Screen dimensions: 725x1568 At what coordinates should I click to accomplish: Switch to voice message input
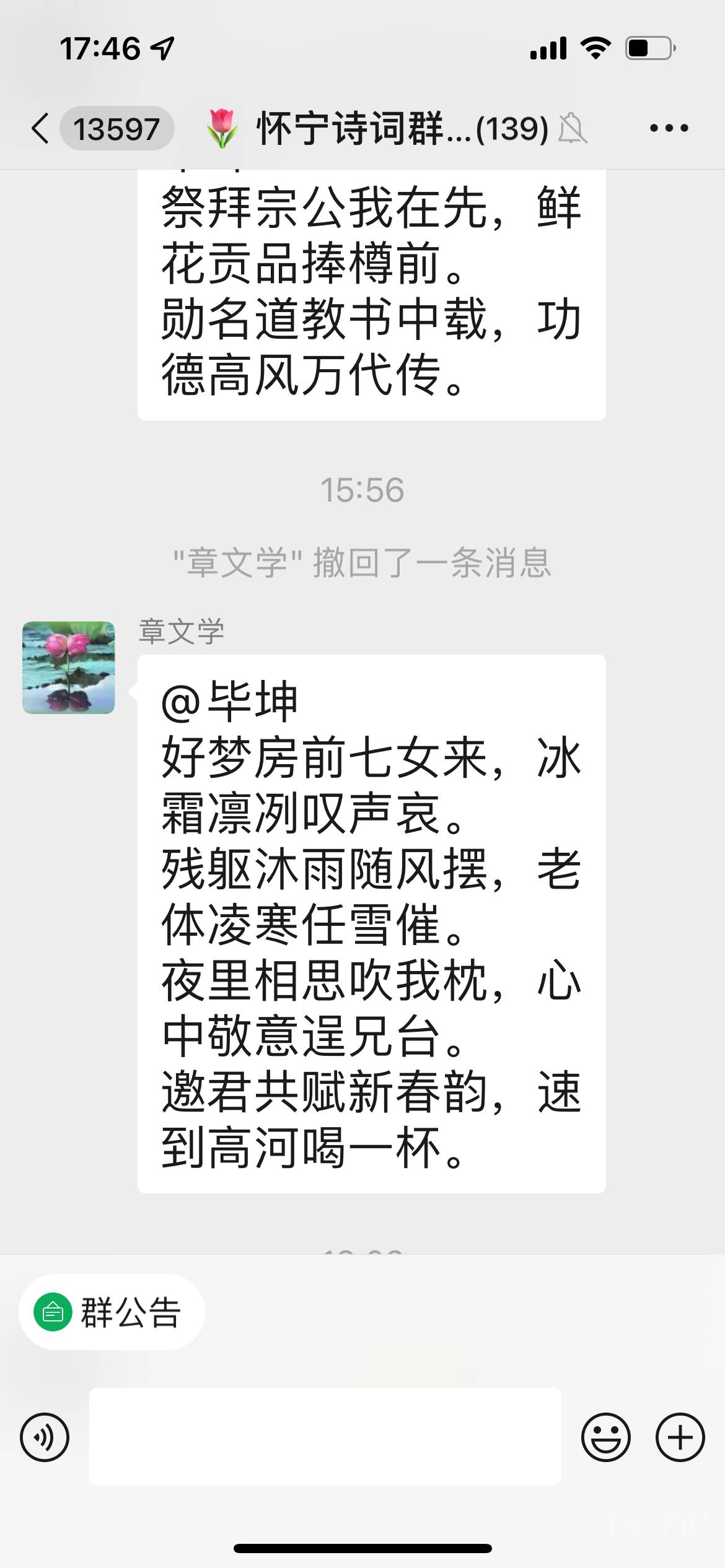coord(45,1437)
